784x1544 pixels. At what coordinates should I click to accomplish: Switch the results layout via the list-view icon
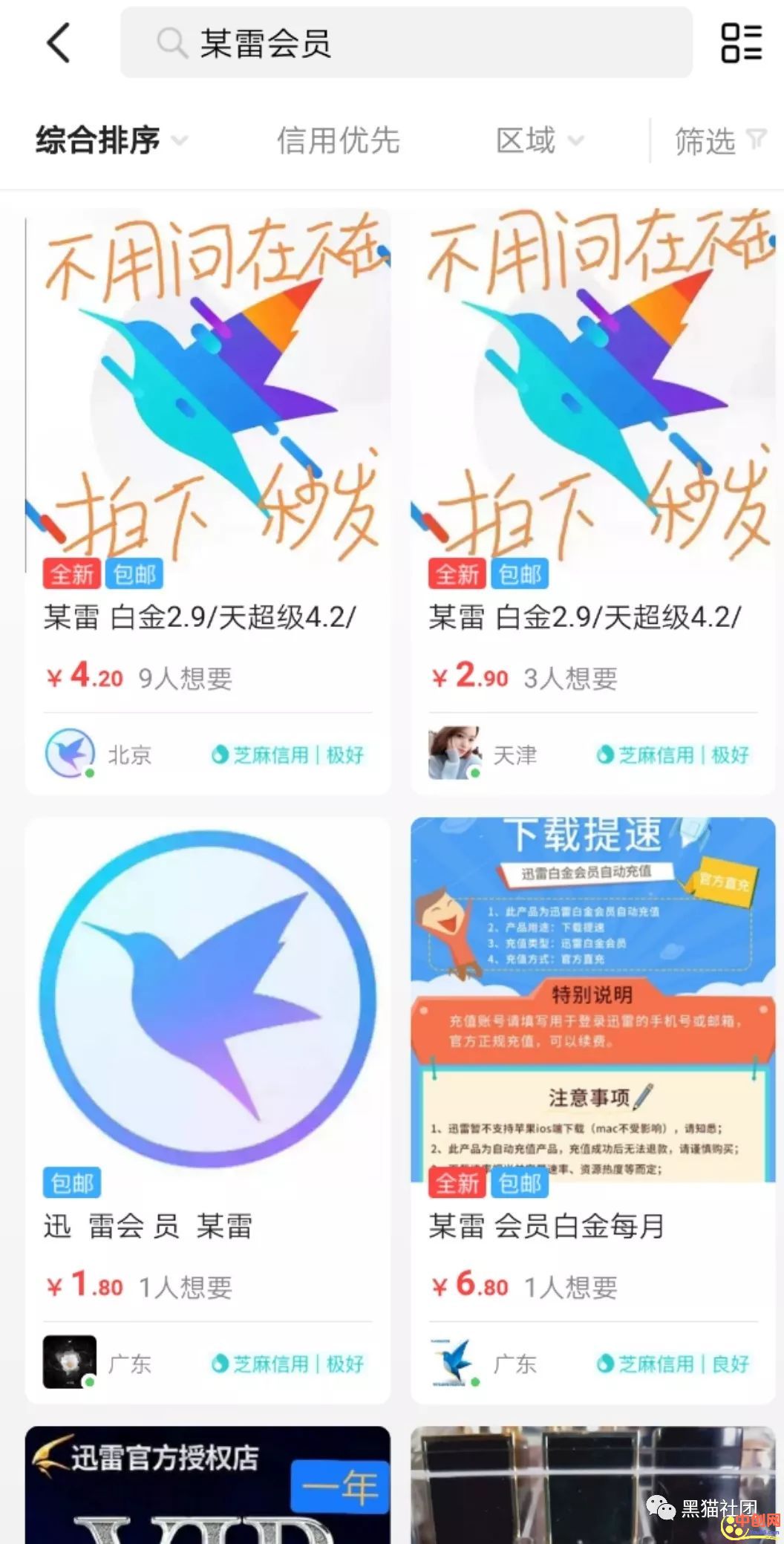pos(741,43)
